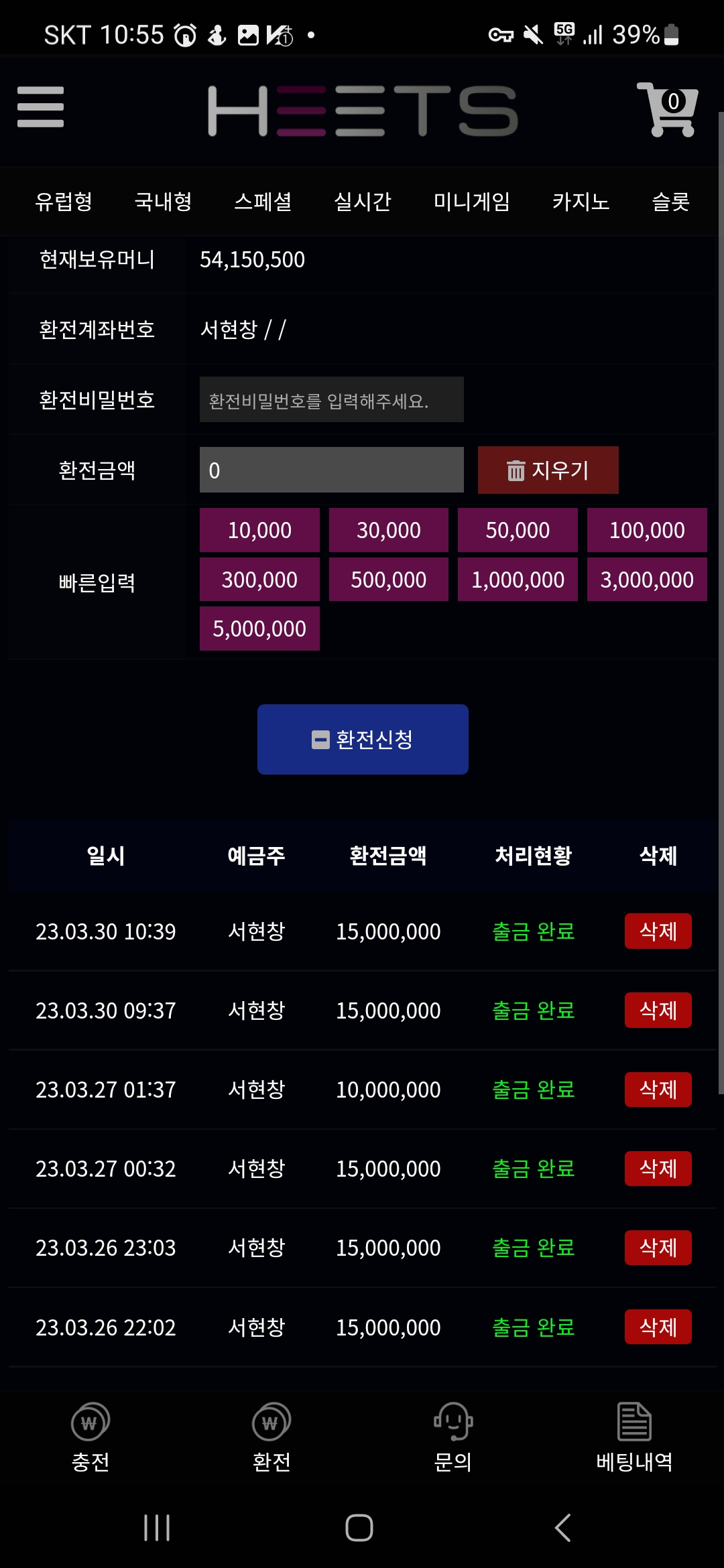Viewport: 724px width, 1568px height.
Task: Open the 카지노 tab
Action: pyautogui.click(x=581, y=201)
